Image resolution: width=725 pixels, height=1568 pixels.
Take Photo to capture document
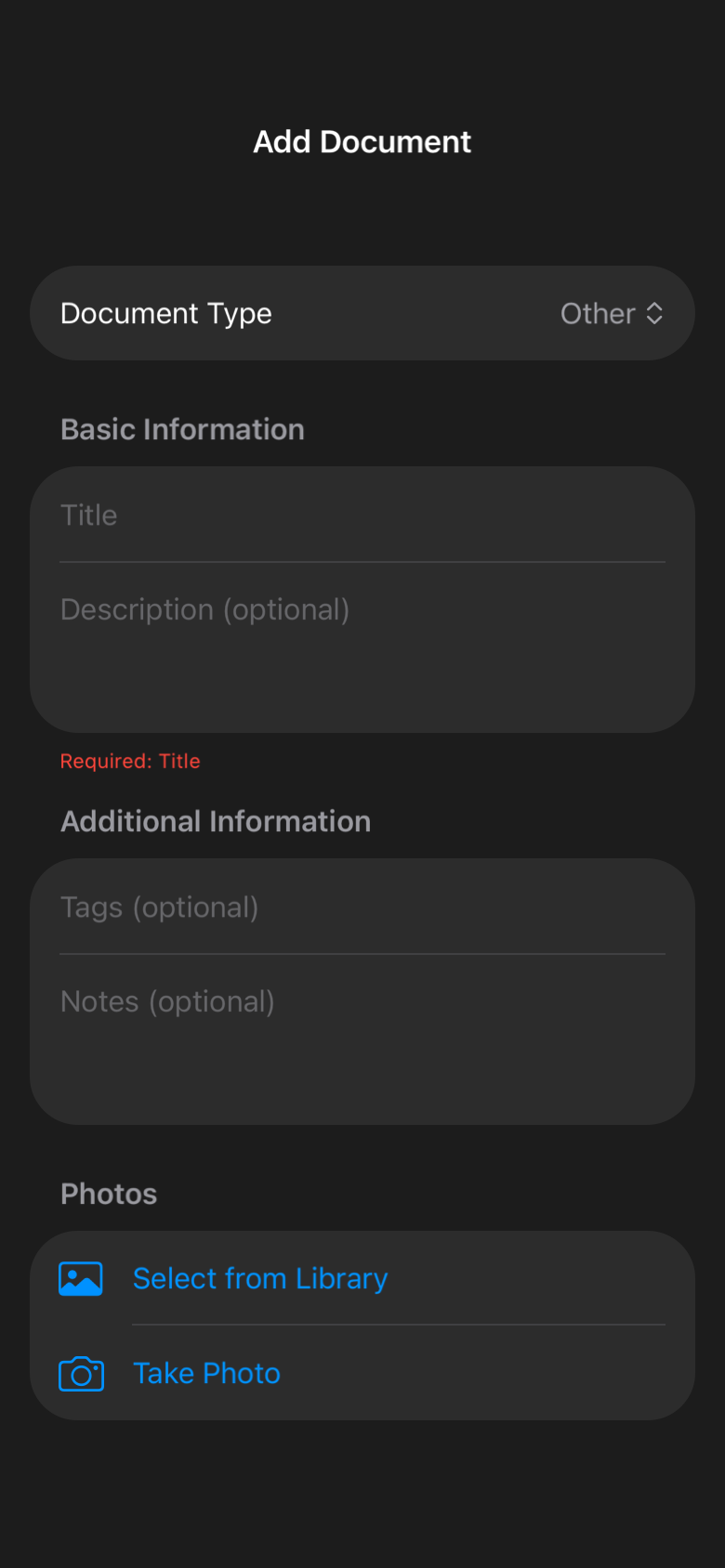[x=206, y=1373]
